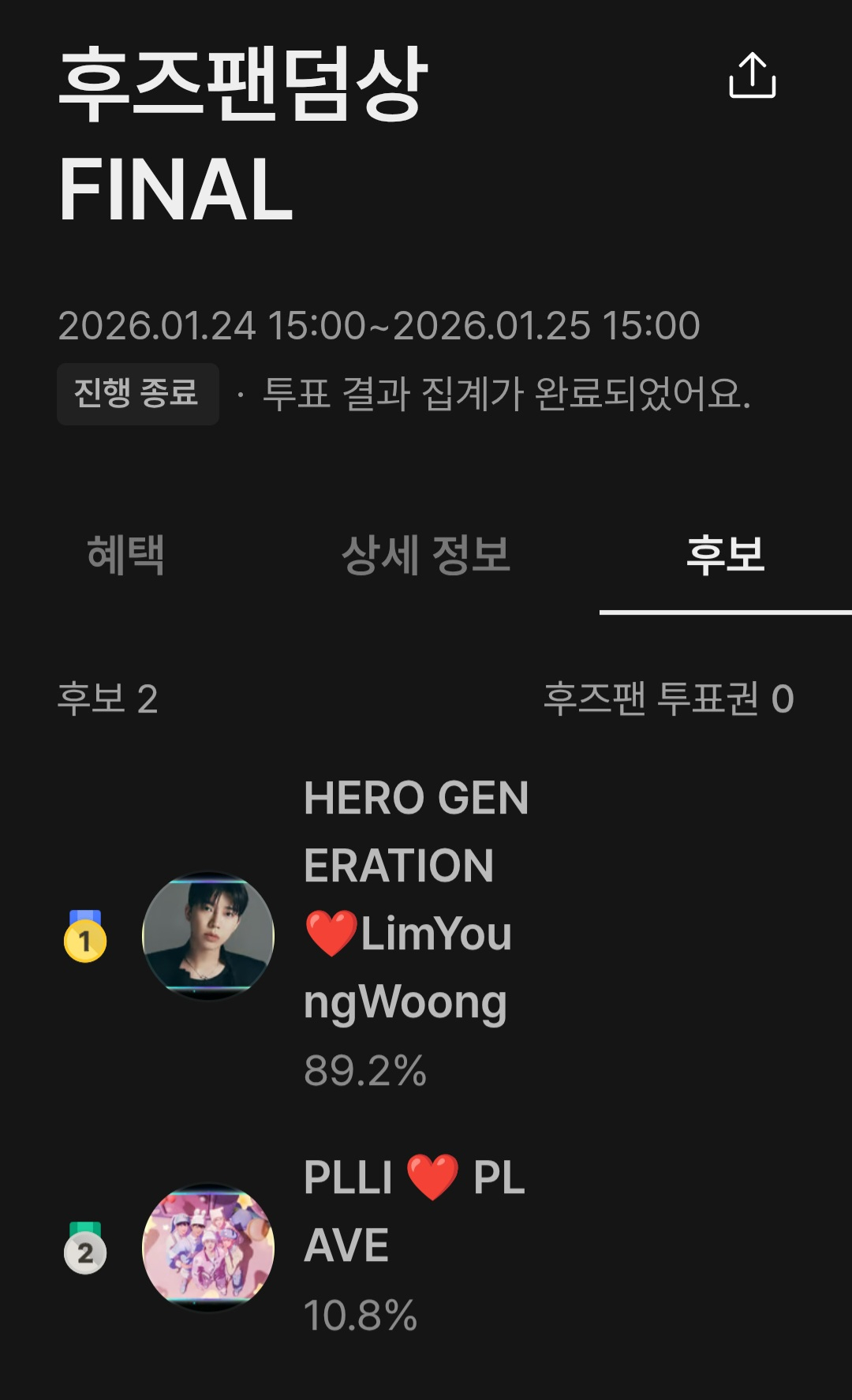Switch to the 상세 정보 tab

(x=426, y=555)
